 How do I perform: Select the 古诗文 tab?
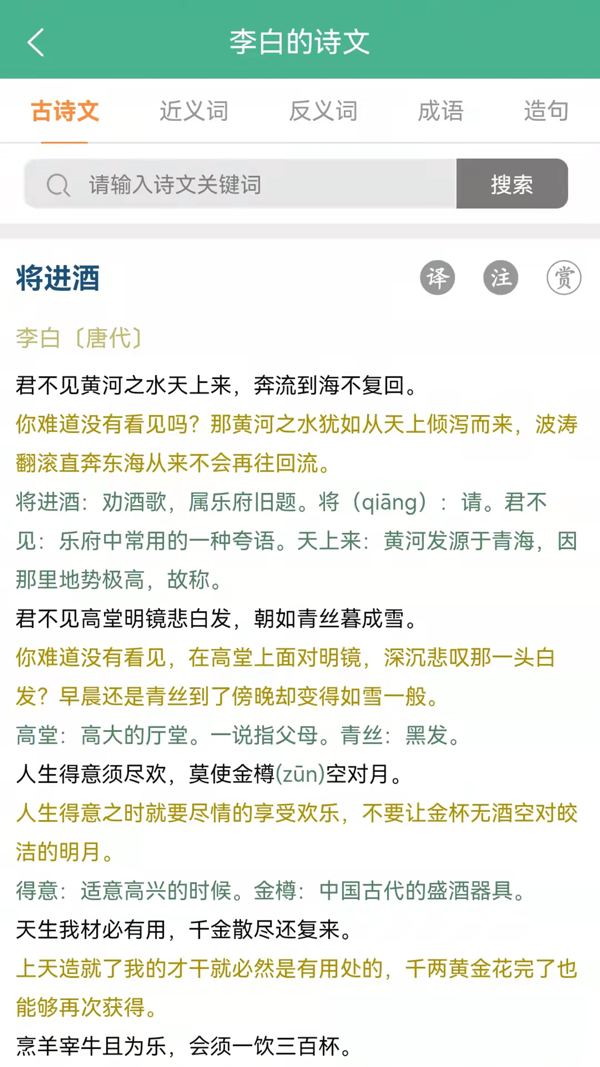click(x=65, y=111)
